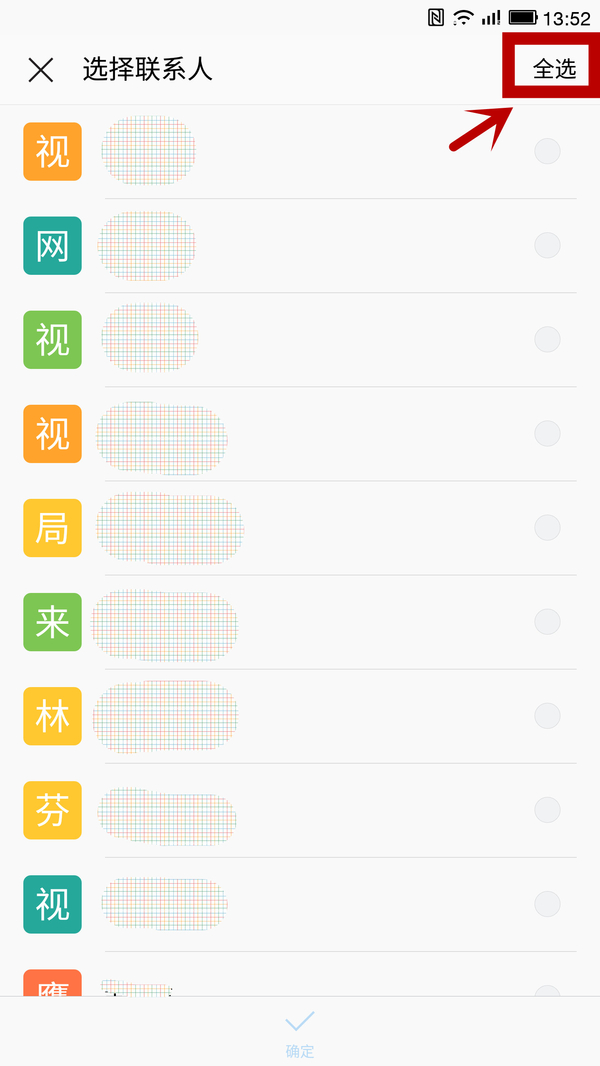The width and height of the screenshot is (600, 1066).
Task: Select the contact with the 林 avatar
Action: pos(547,715)
